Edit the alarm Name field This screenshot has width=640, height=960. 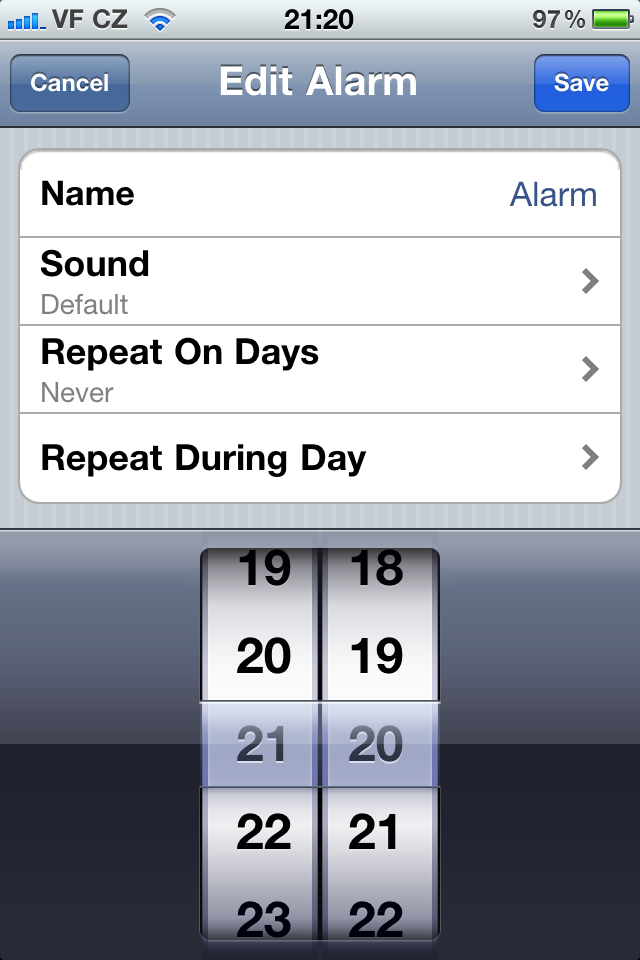[x=320, y=194]
